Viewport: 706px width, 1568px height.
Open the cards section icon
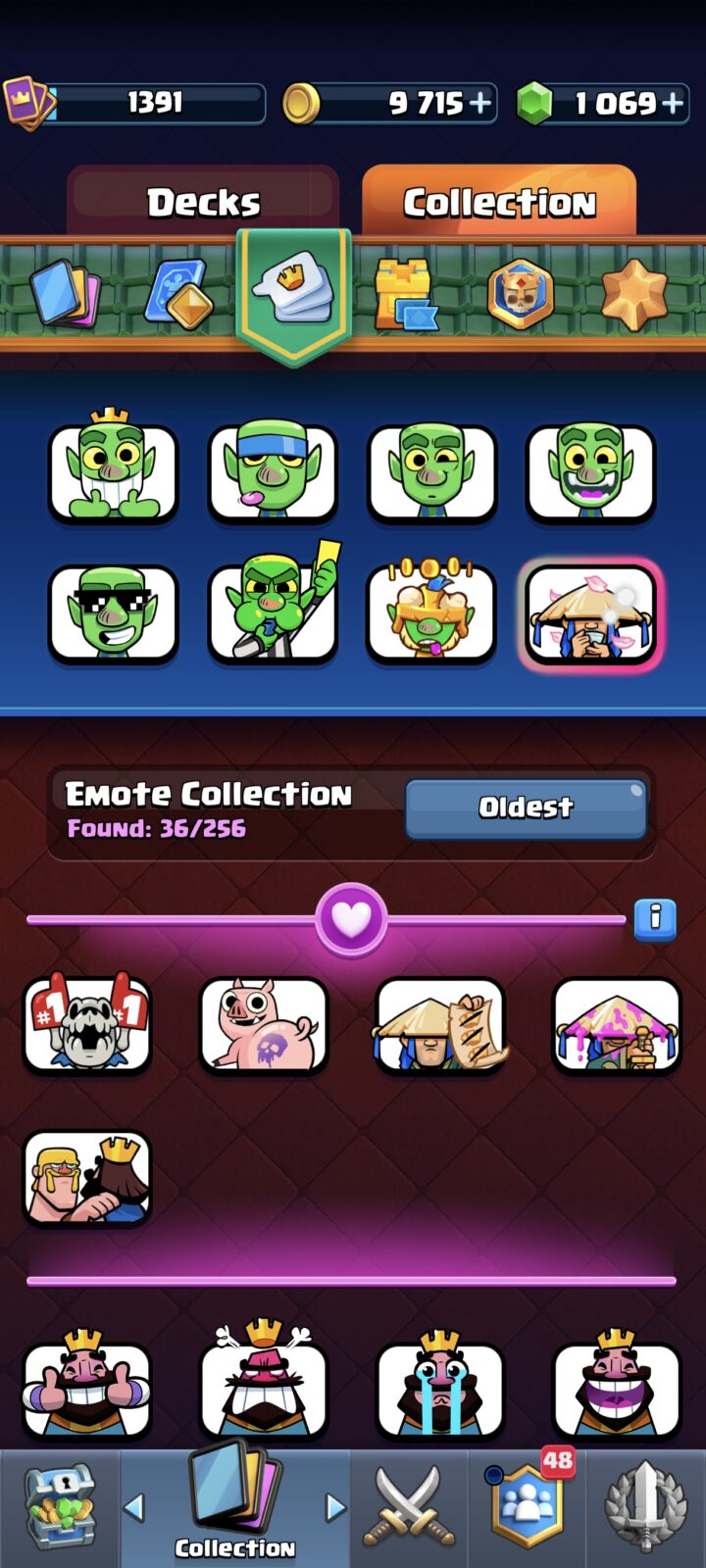66,293
